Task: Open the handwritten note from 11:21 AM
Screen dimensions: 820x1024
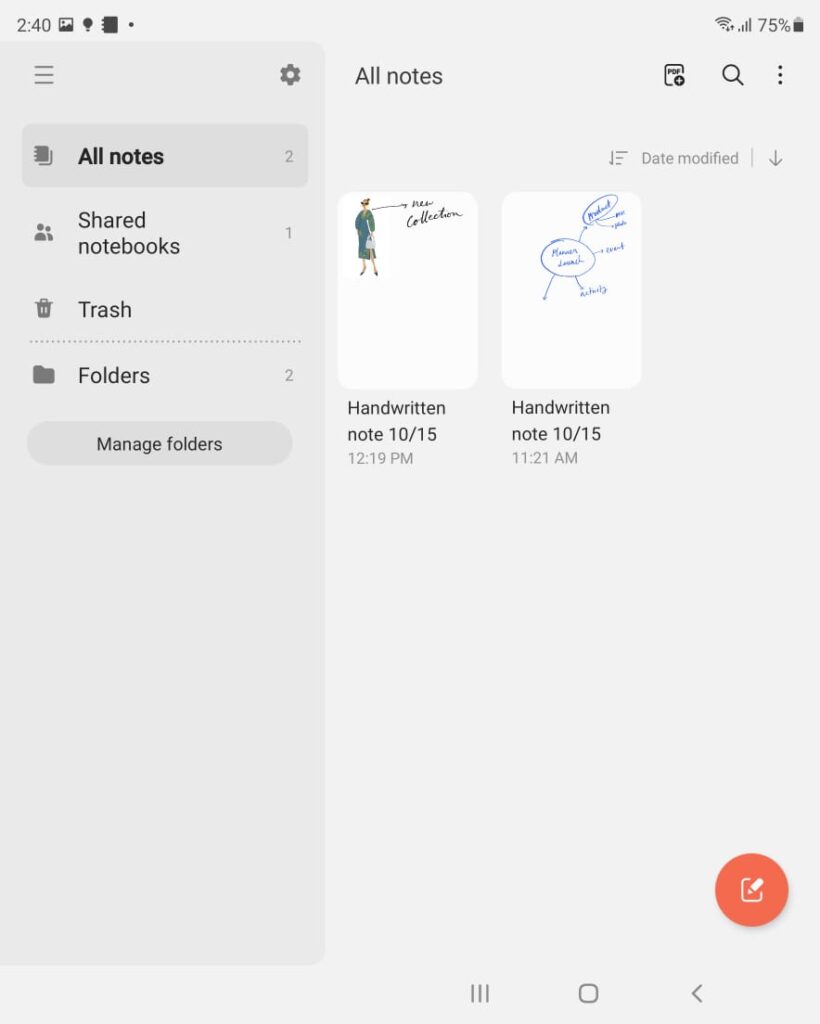Action: coord(572,290)
